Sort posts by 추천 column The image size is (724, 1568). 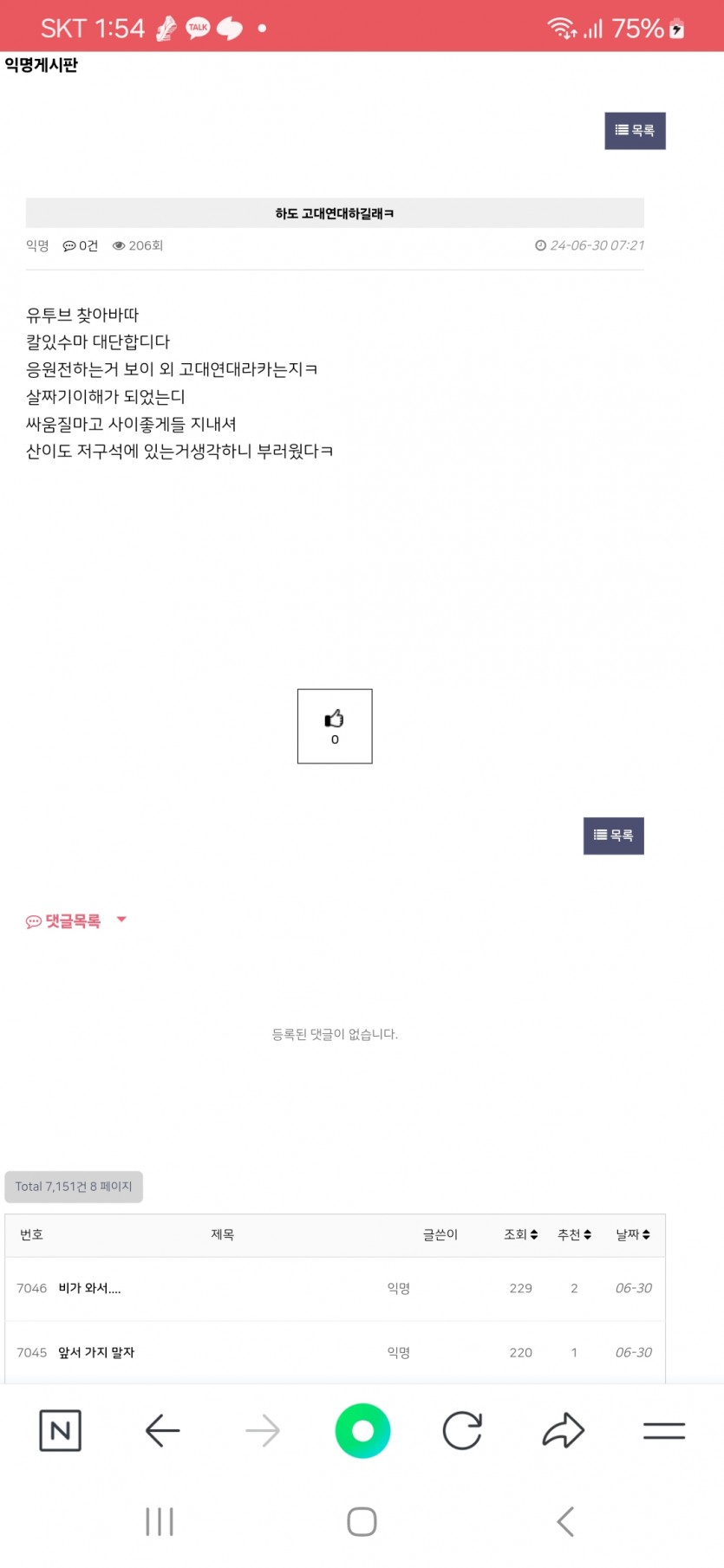click(x=574, y=1234)
